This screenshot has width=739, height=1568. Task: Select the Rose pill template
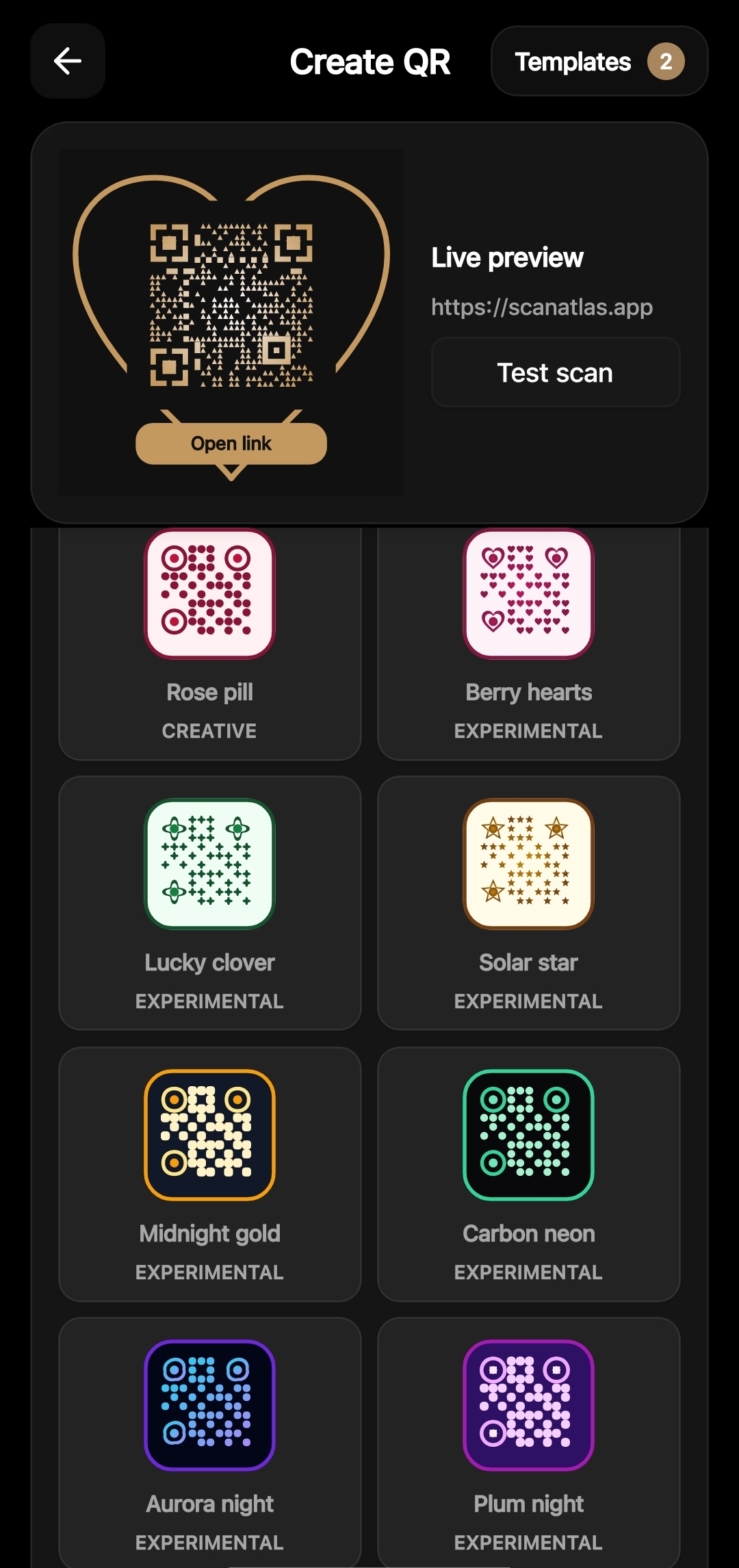click(210, 643)
